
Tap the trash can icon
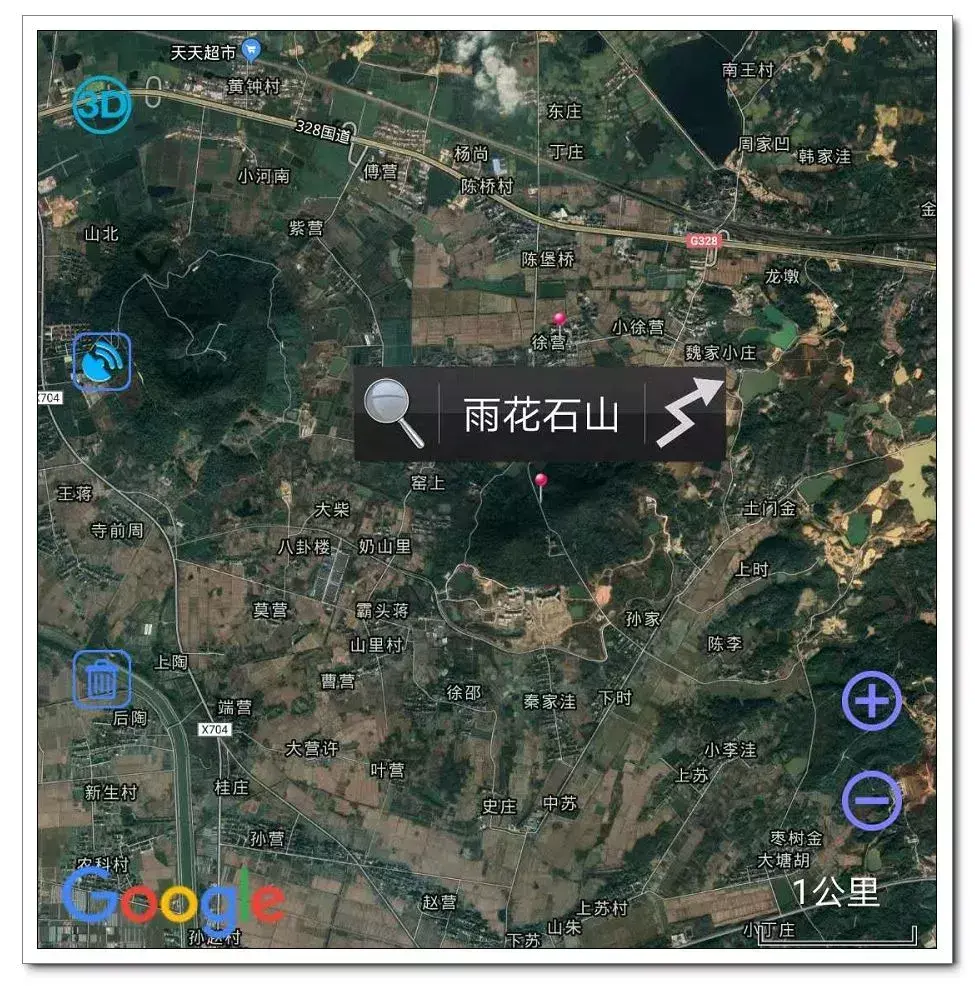click(102, 680)
